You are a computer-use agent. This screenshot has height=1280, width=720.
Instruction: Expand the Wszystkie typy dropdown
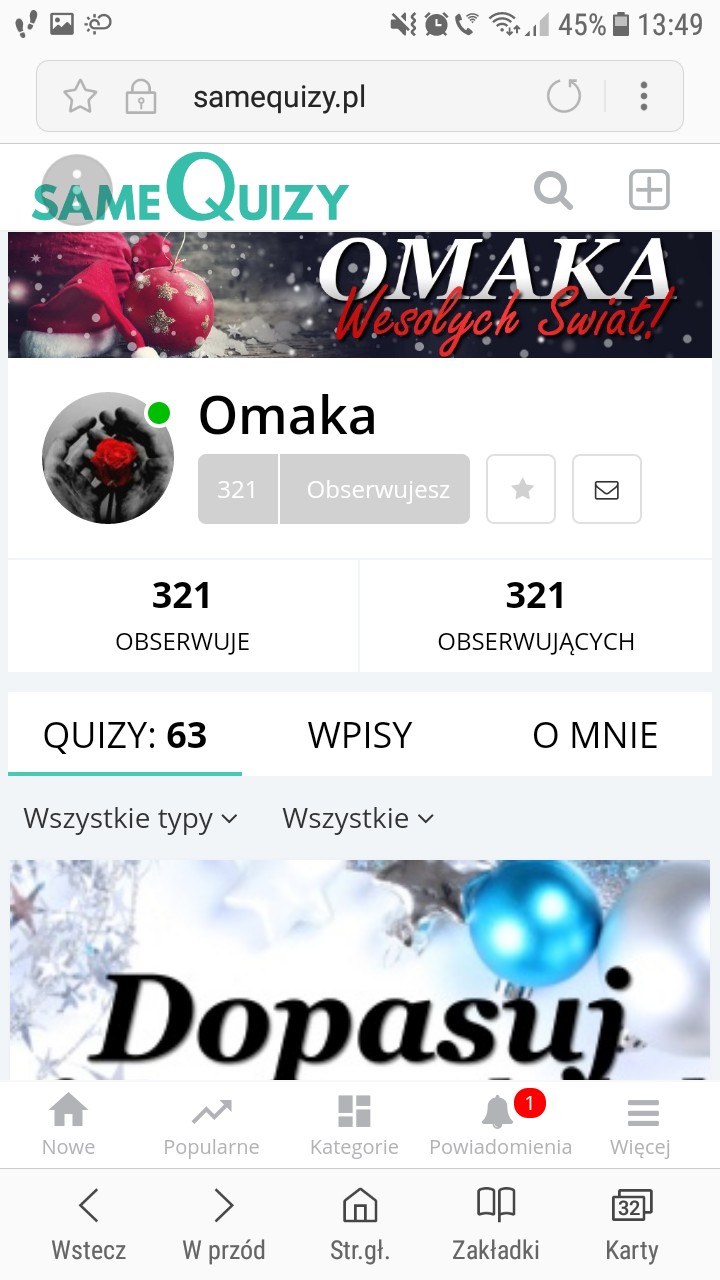(x=130, y=818)
